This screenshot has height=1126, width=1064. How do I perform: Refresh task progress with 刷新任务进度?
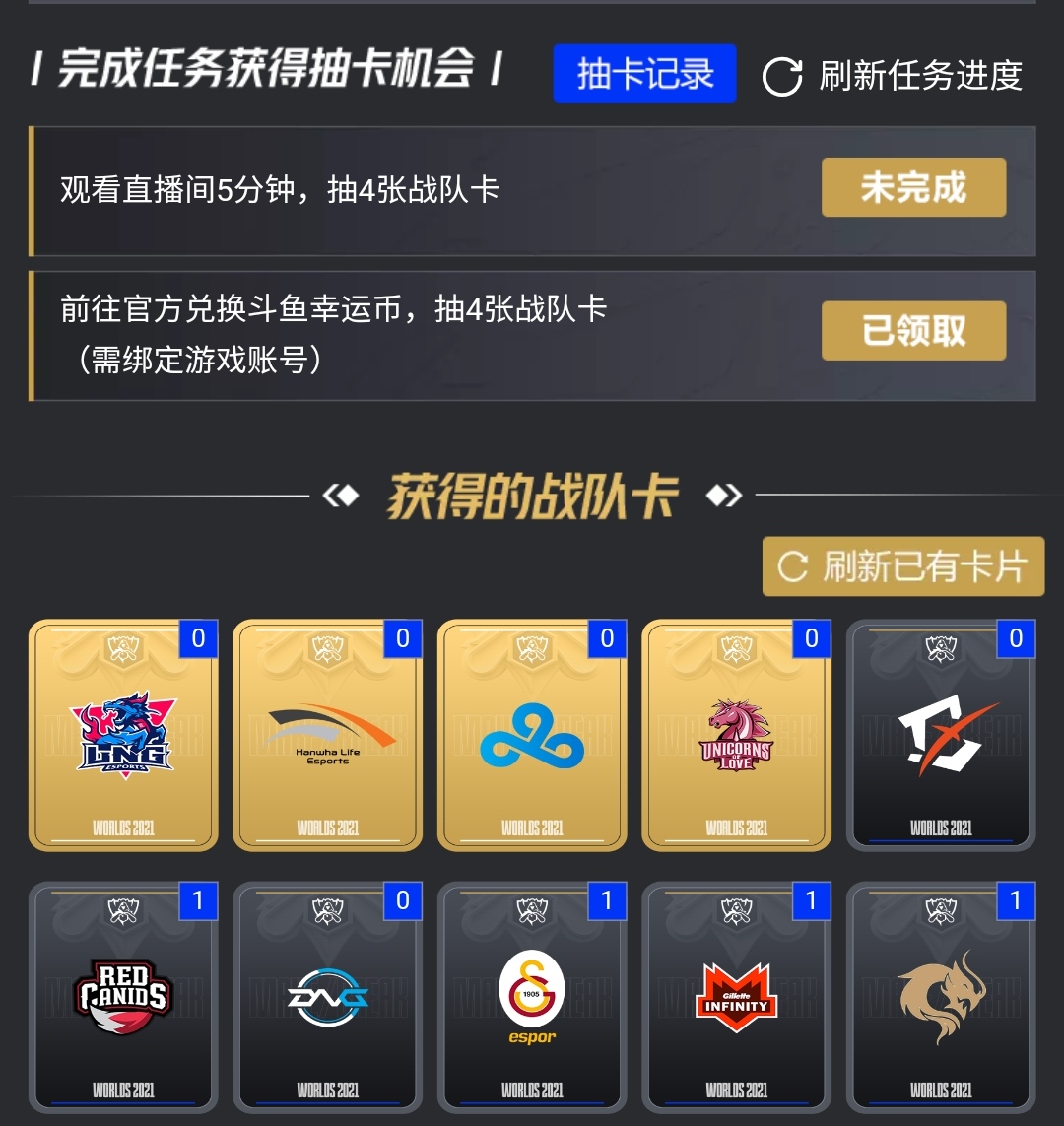894,76
